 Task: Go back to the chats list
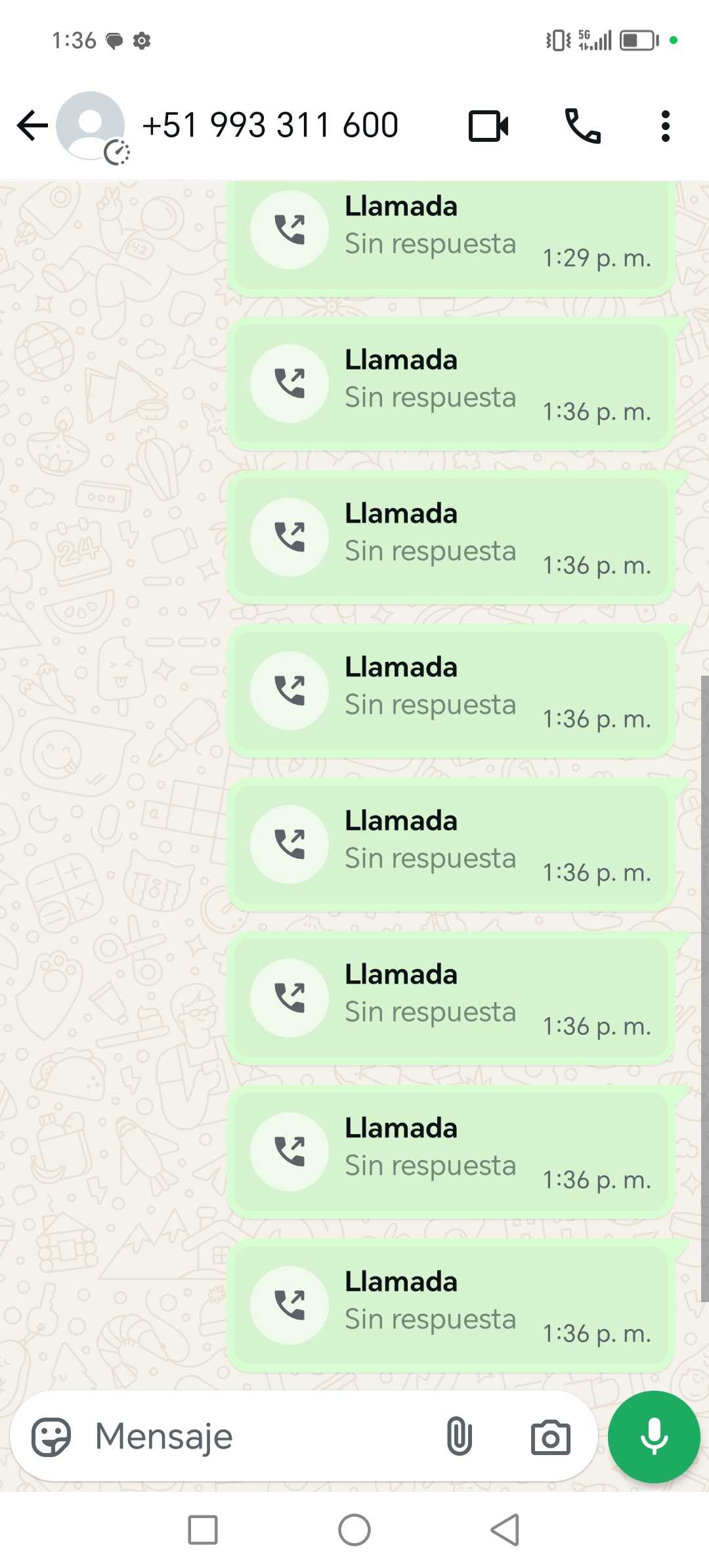coord(32,125)
